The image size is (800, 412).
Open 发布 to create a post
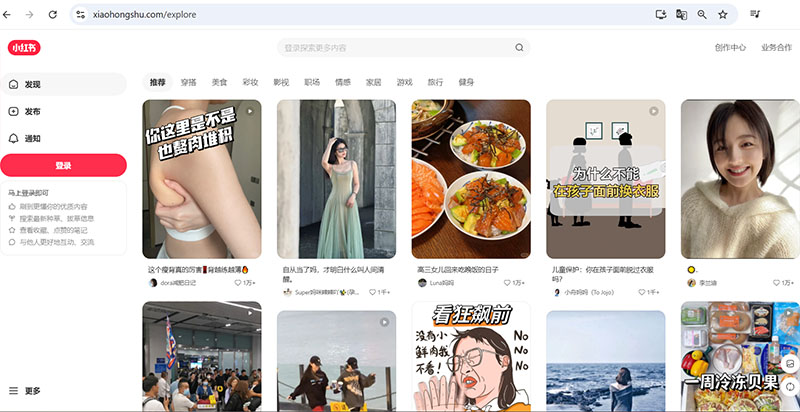click(x=33, y=112)
